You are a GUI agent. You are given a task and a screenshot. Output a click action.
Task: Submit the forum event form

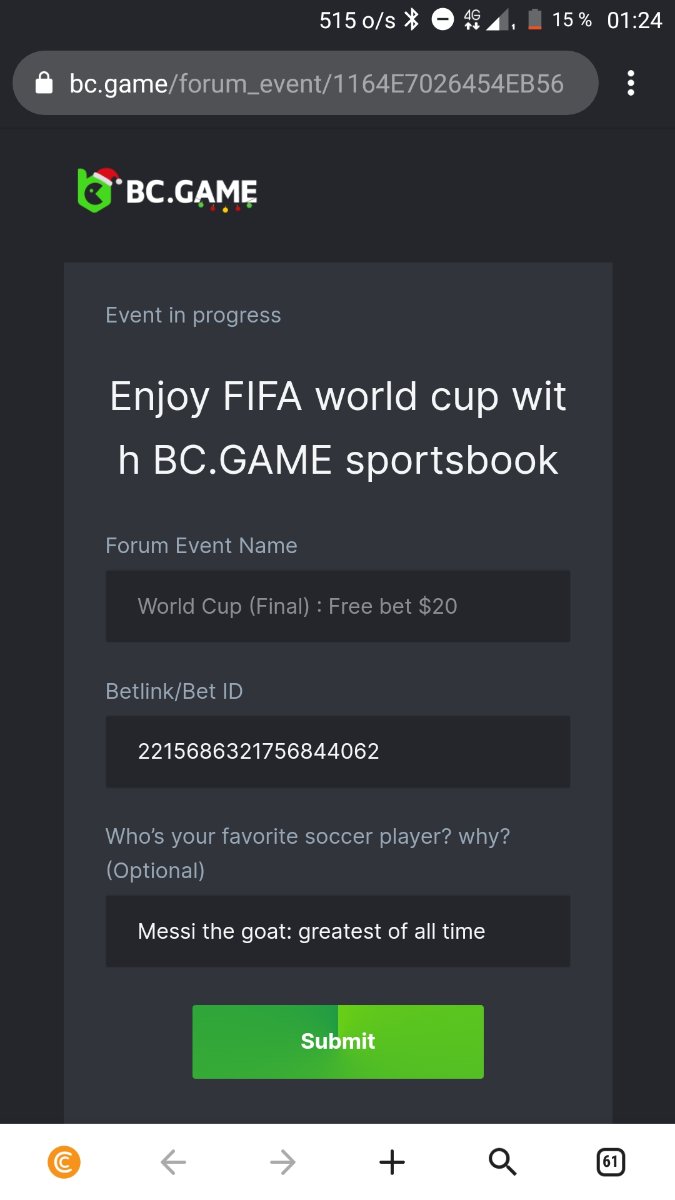[x=337, y=1041]
